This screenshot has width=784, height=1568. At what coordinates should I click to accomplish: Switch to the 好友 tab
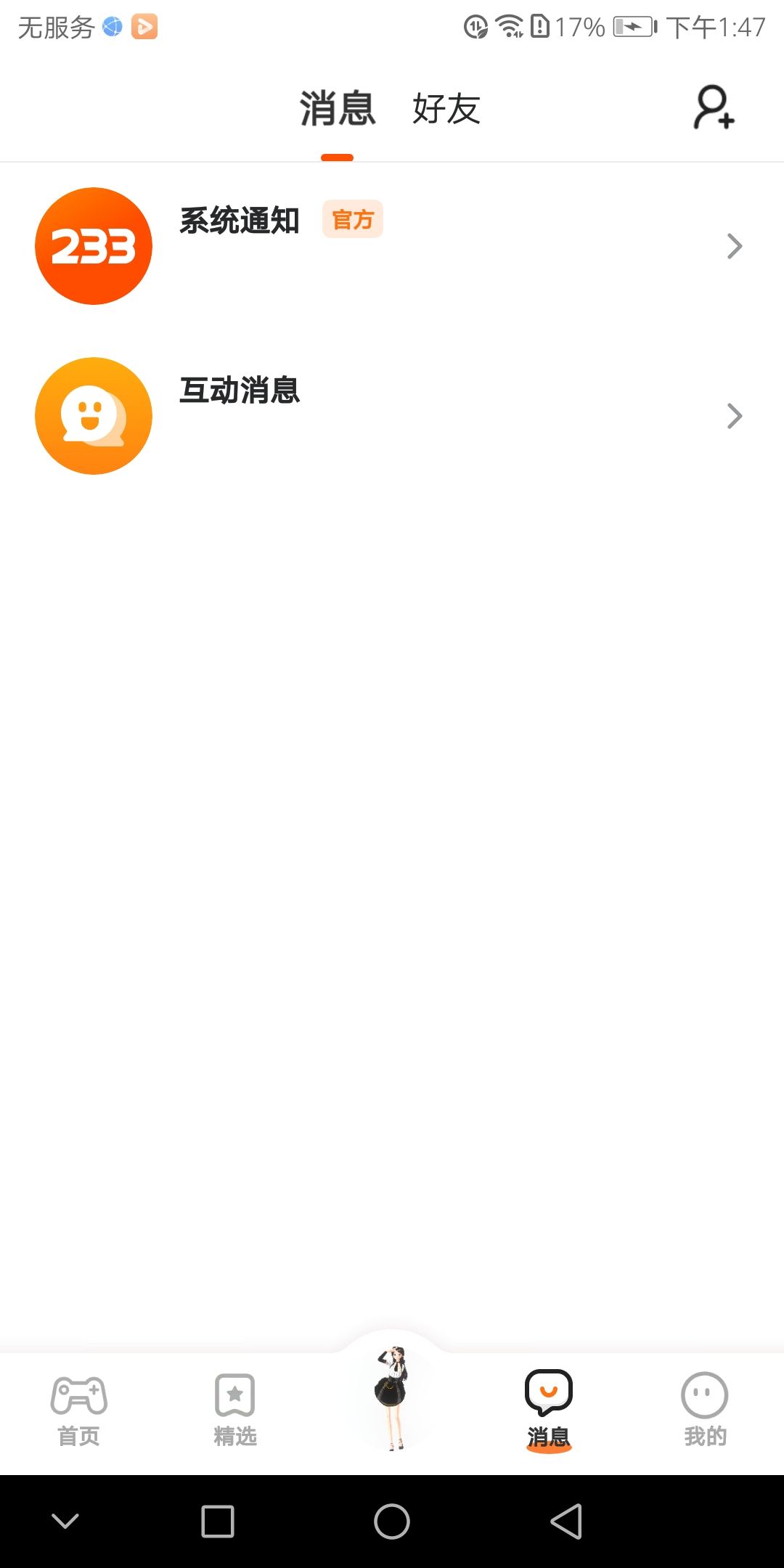(446, 109)
